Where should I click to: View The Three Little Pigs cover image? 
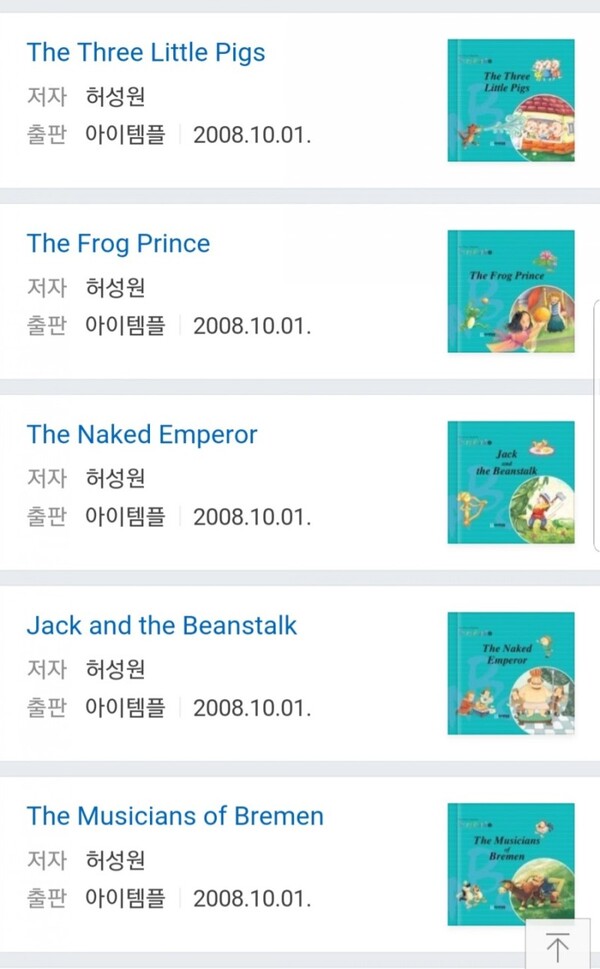[x=511, y=100]
